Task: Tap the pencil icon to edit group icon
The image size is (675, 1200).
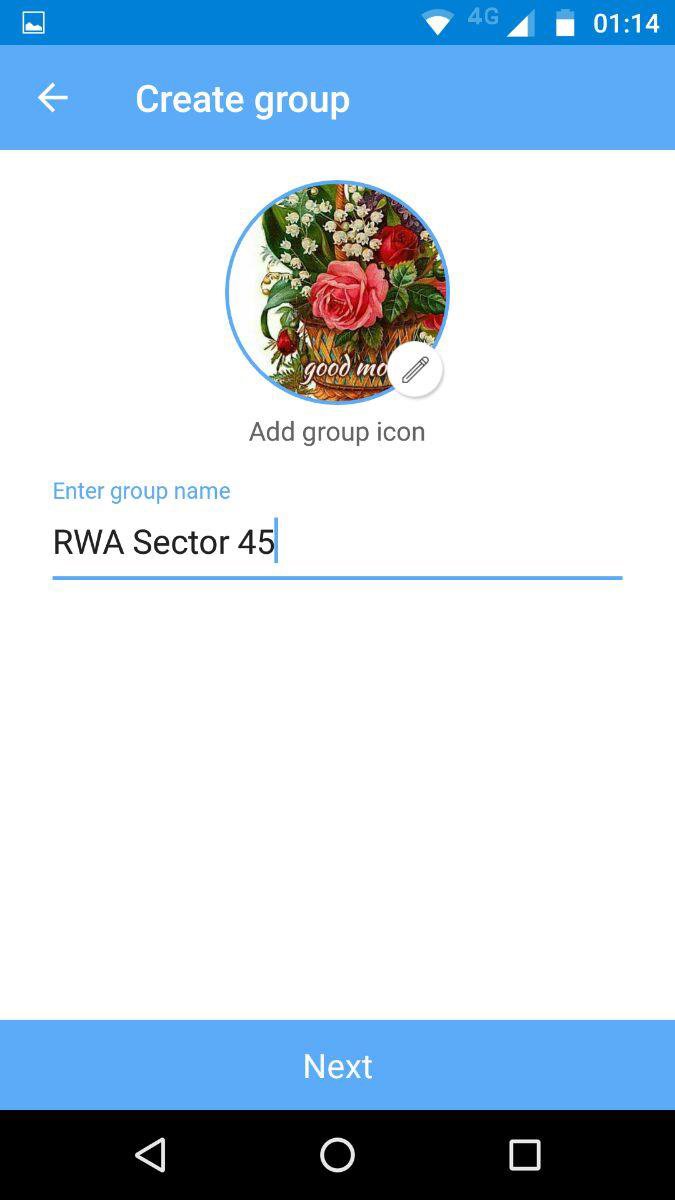Action: click(415, 370)
